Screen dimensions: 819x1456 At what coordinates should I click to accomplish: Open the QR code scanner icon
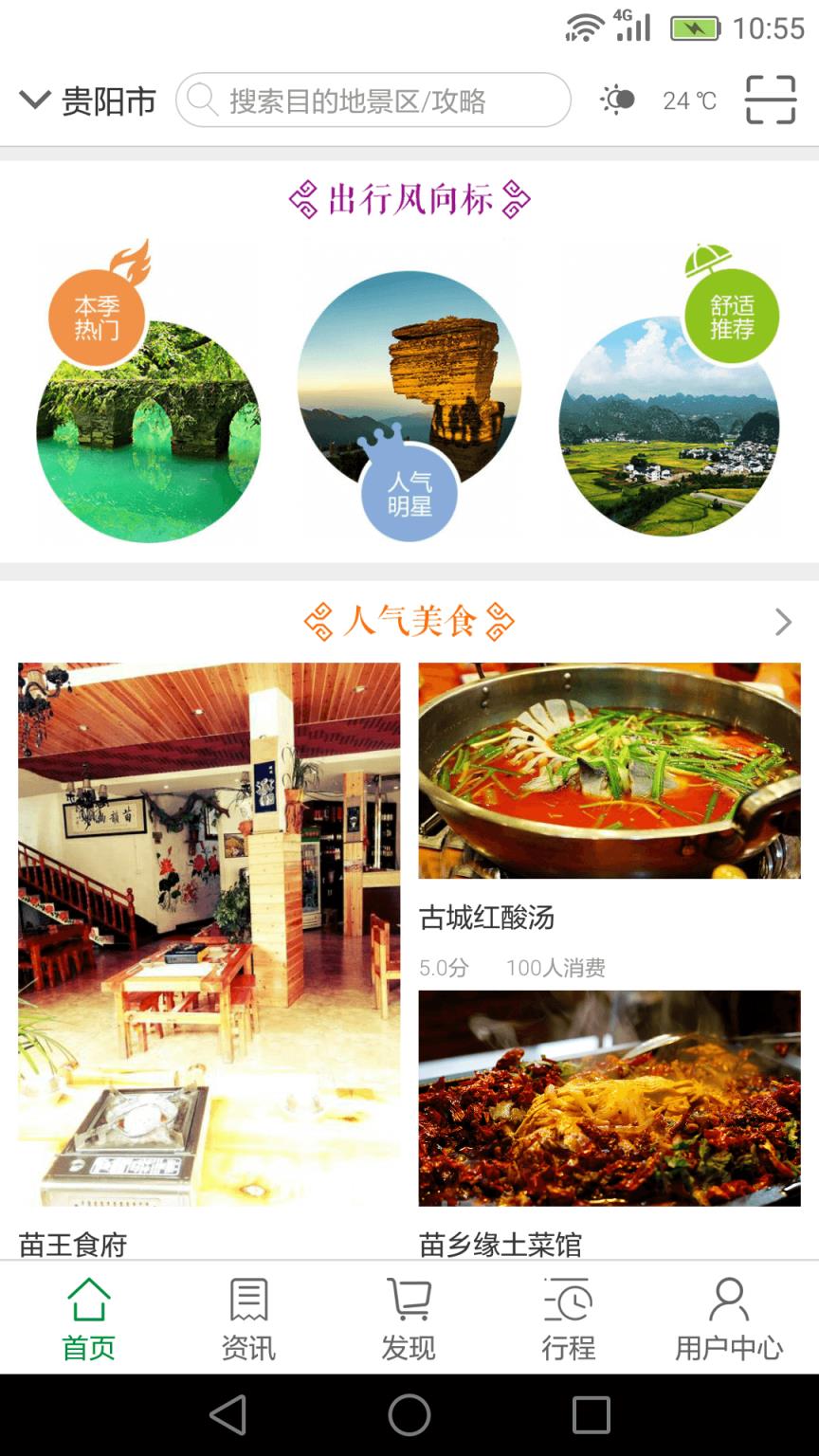coord(771,99)
